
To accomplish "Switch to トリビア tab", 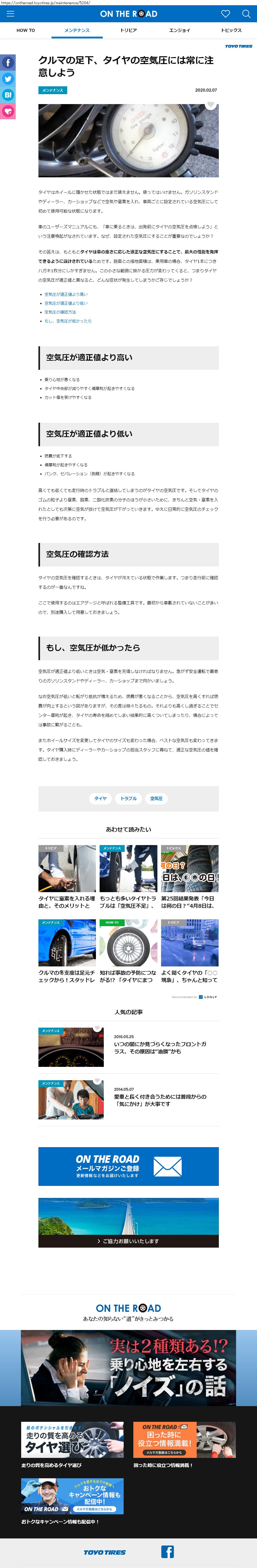I will [x=129, y=30].
